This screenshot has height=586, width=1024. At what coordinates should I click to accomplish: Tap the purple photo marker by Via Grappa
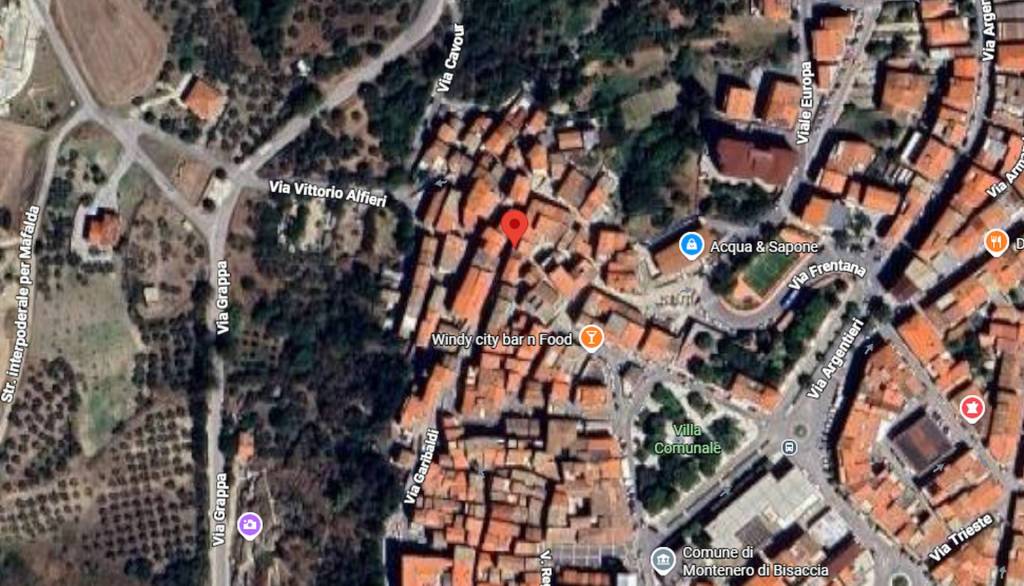(249, 523)
